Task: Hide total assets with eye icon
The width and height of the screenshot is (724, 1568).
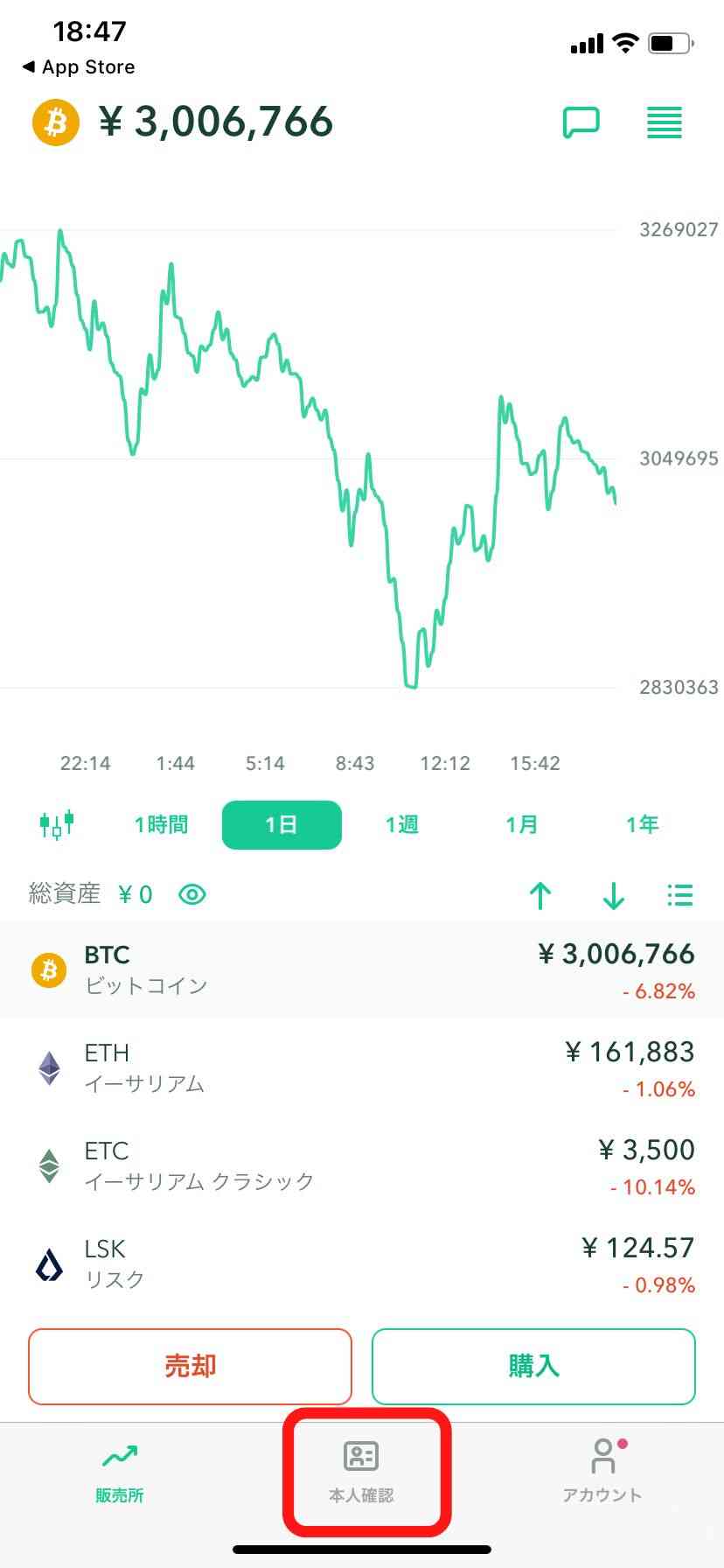Action: tap(191, 894)
